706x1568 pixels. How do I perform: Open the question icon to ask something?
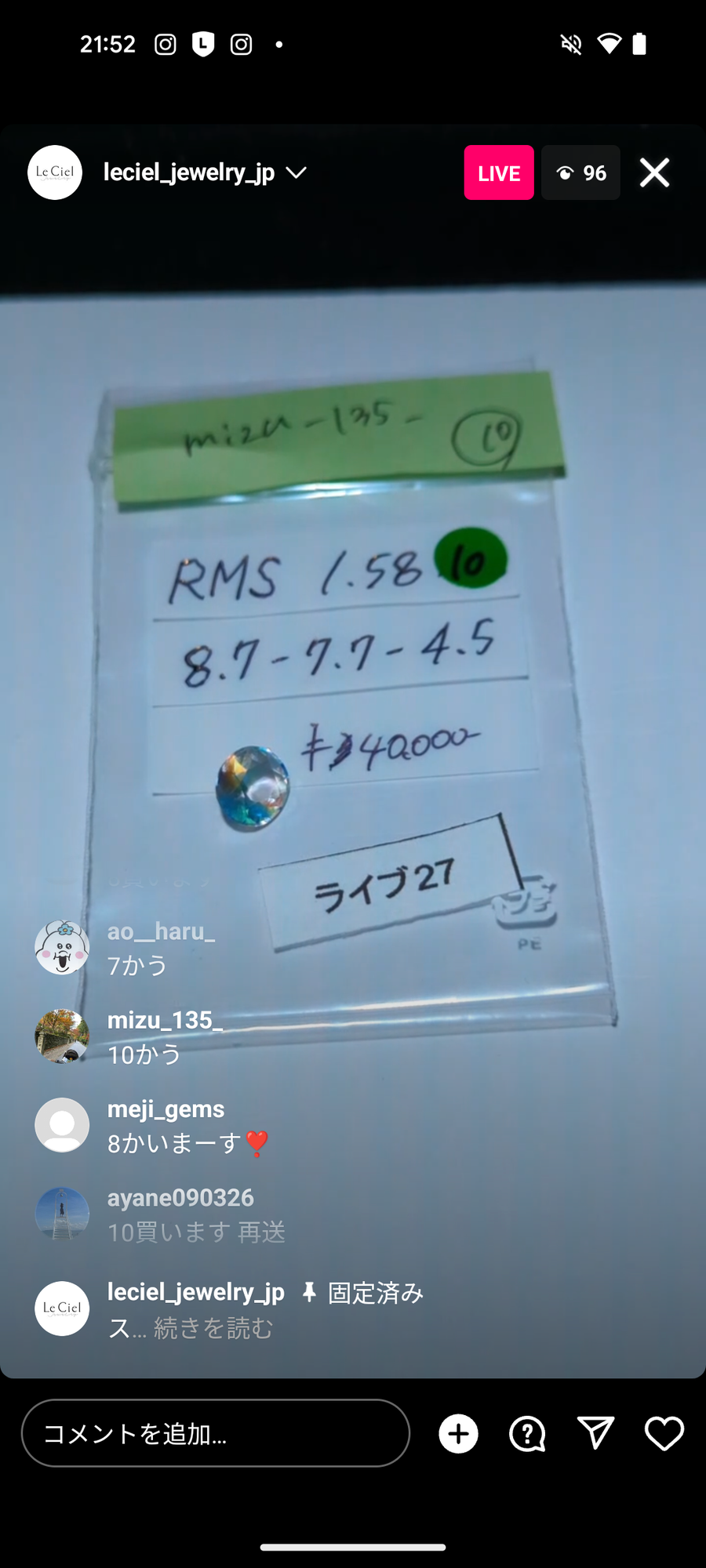527,1433
